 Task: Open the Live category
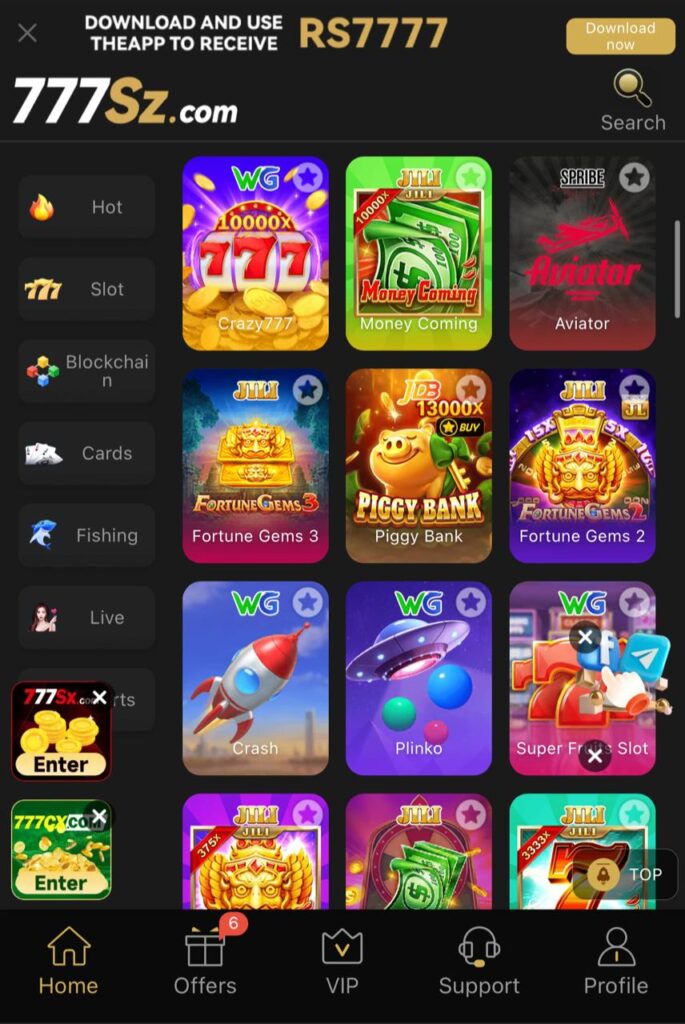(87, 617)
